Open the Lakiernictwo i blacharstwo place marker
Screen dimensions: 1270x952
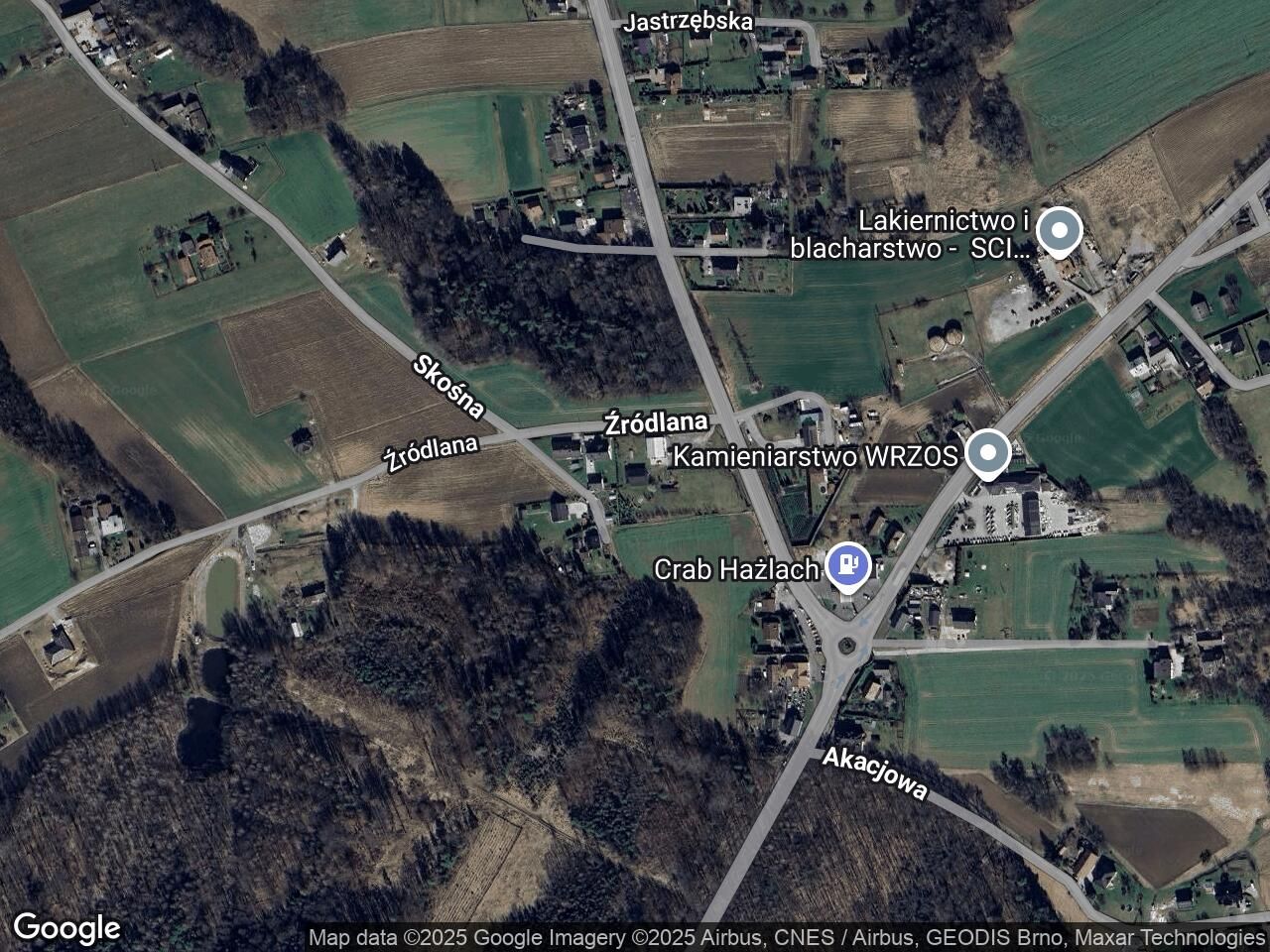point(1059,233)
